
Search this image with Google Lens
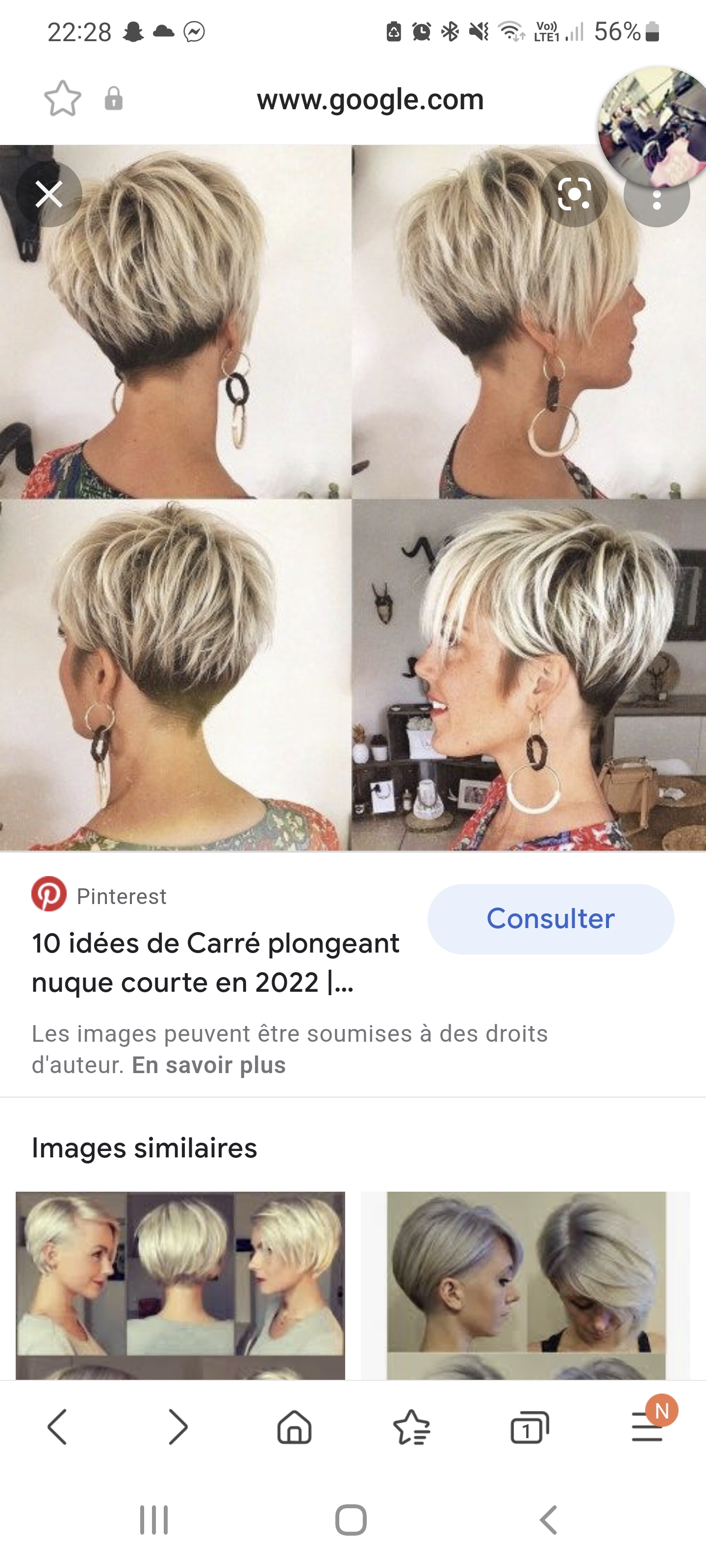point(575,195)
